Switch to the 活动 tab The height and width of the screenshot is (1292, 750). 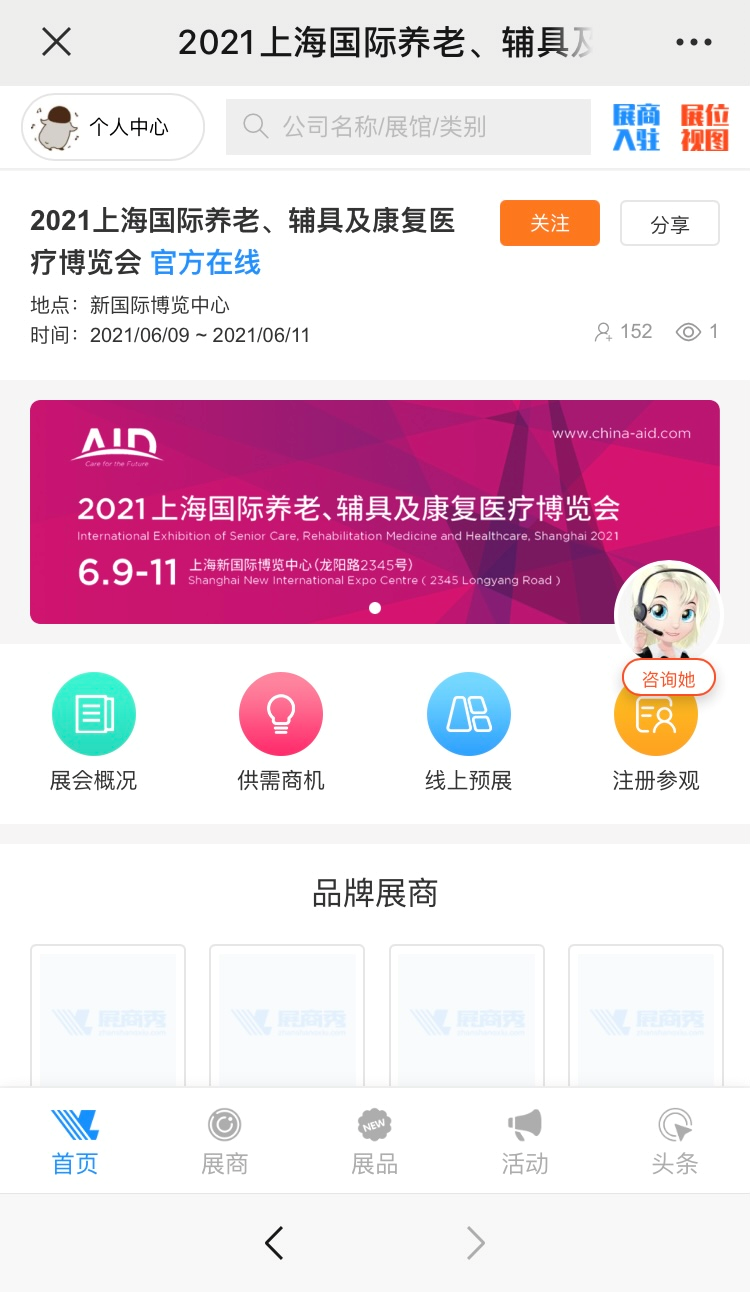525,1142
